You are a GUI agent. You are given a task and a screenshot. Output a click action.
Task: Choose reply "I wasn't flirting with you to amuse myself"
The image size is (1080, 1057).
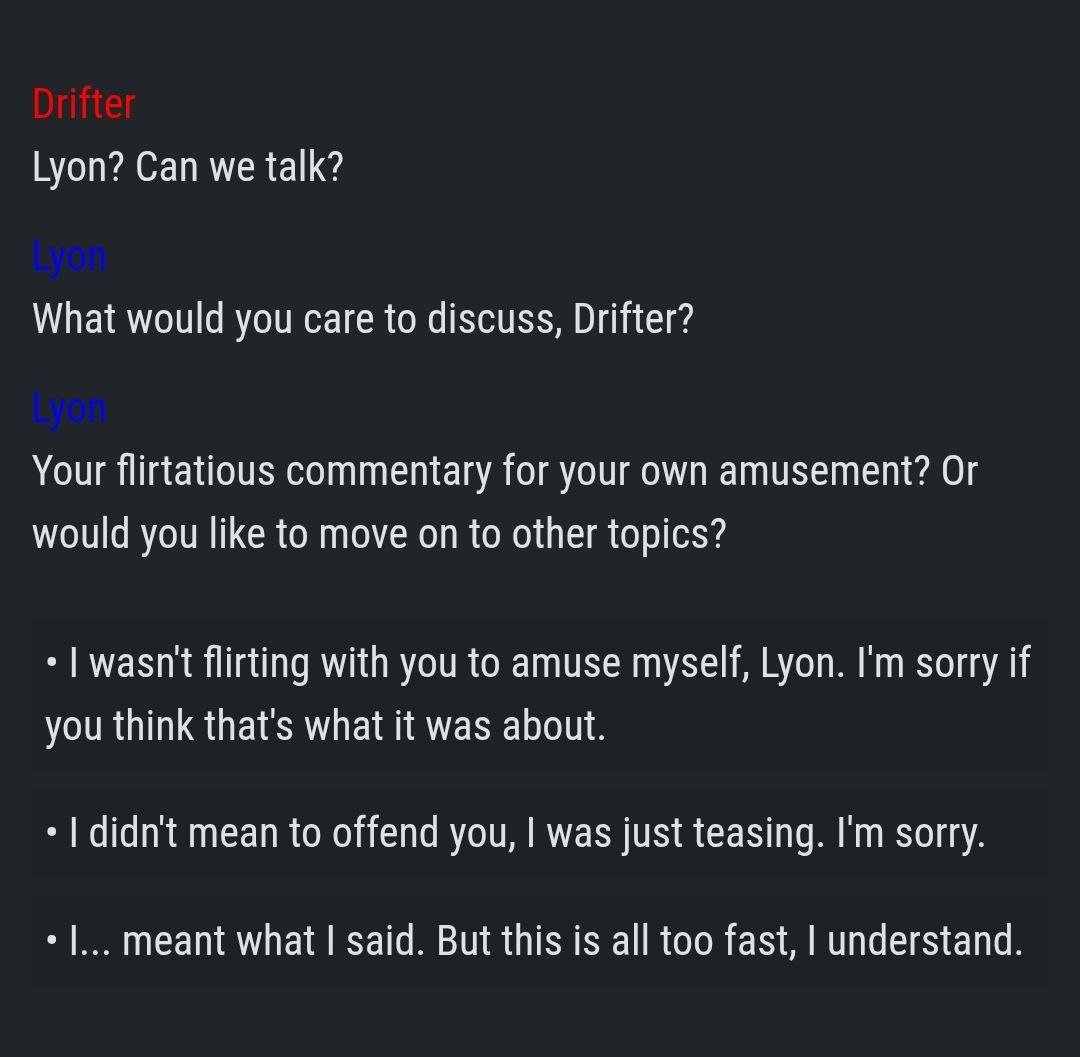click(540, 694)
